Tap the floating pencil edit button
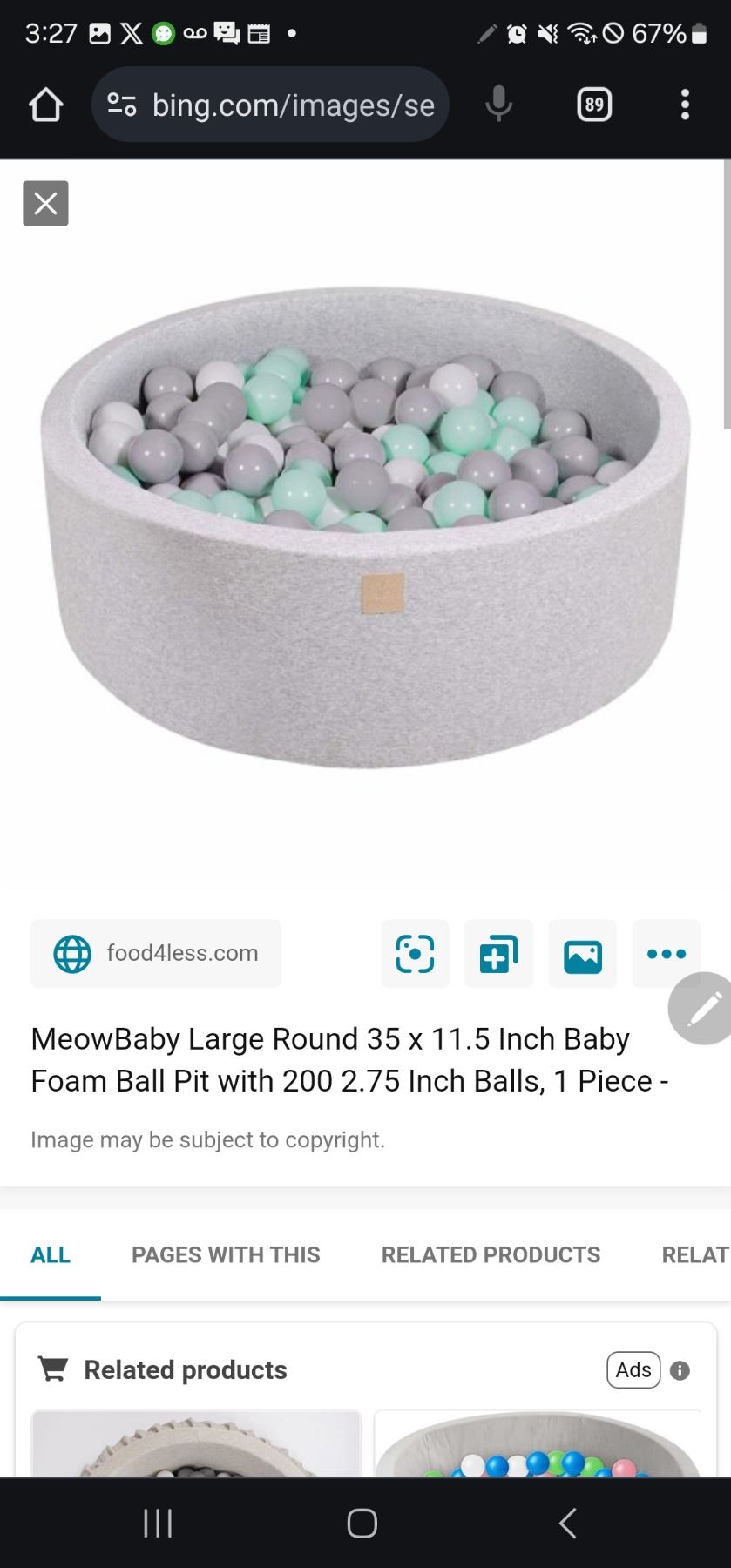731x1568 pixels. (702, 1009)
